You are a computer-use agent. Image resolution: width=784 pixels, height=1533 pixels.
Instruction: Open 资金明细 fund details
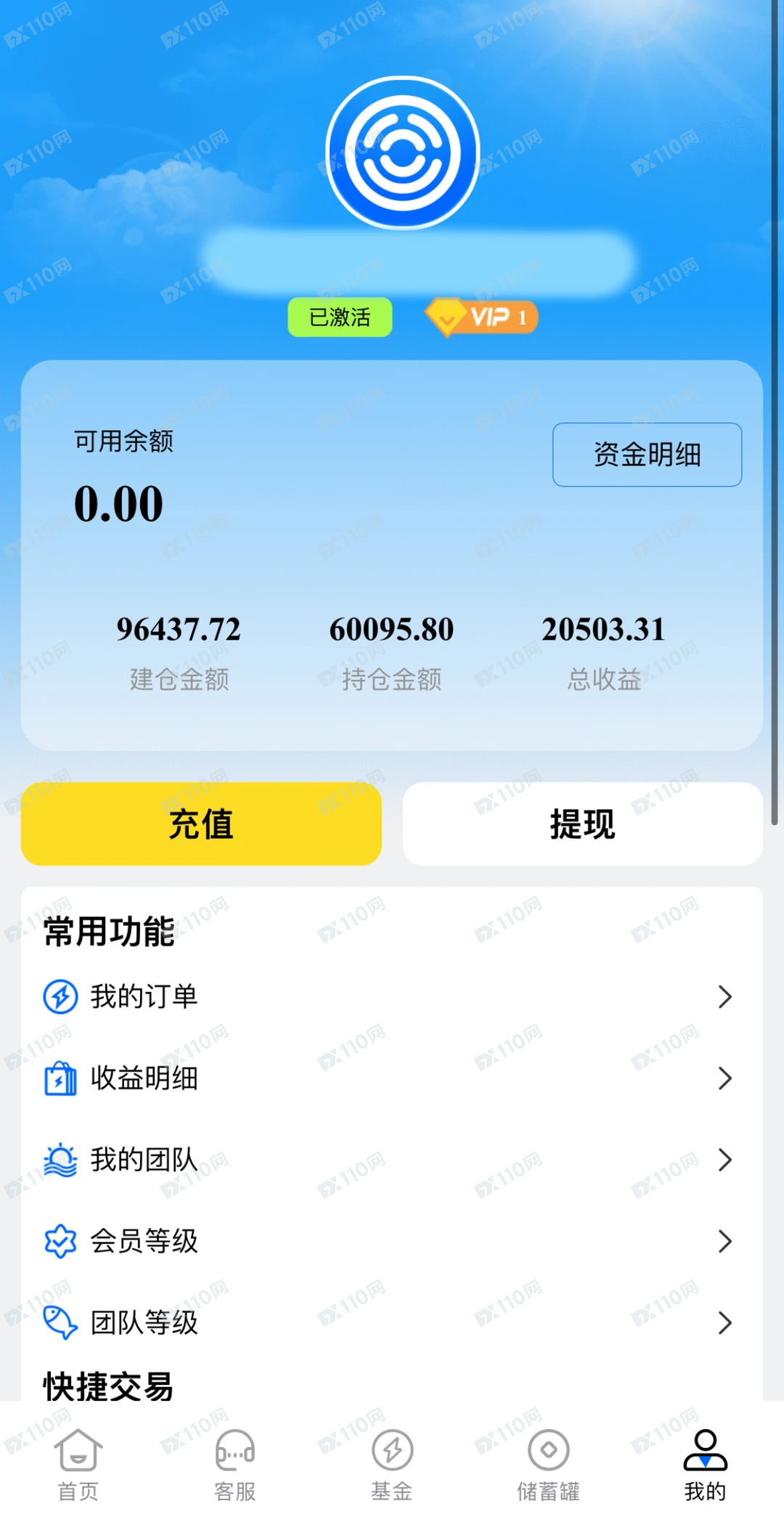pos(647,455)
